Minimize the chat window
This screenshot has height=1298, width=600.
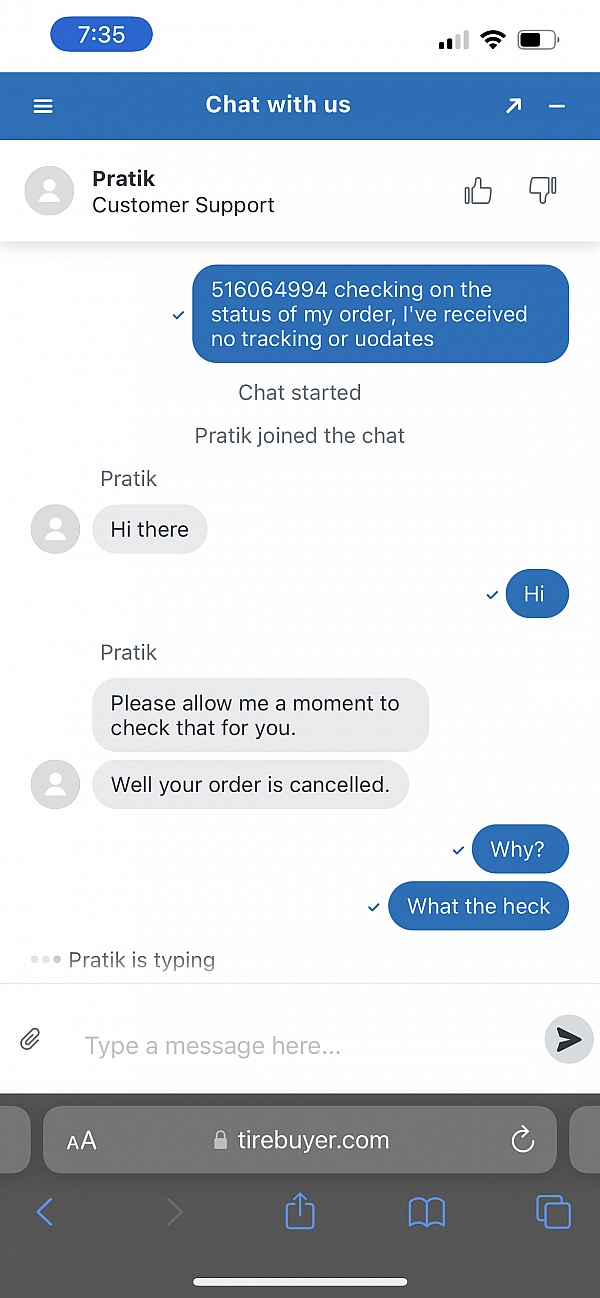click(557, 106)
